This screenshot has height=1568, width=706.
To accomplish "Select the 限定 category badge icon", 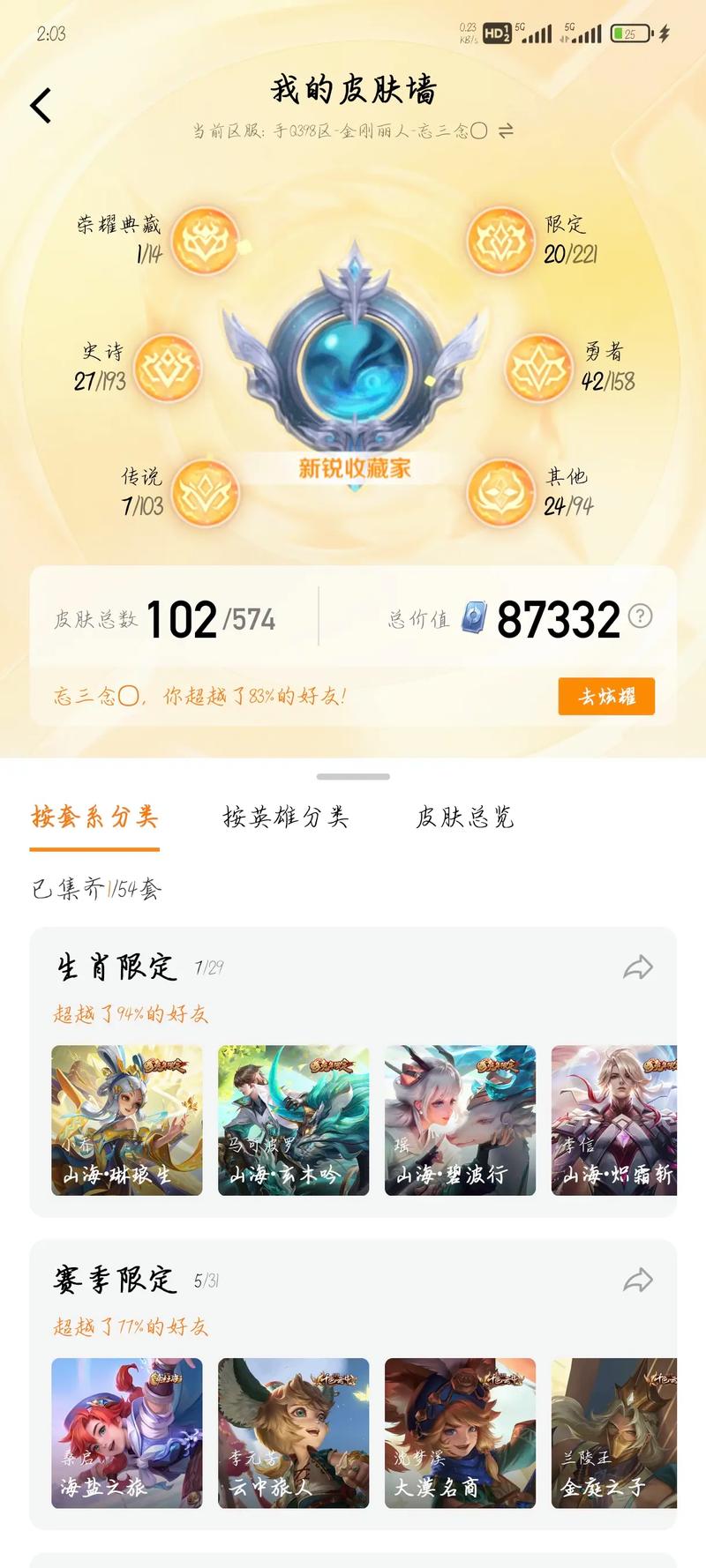I will pyautogui.click(x=499, y=240).
